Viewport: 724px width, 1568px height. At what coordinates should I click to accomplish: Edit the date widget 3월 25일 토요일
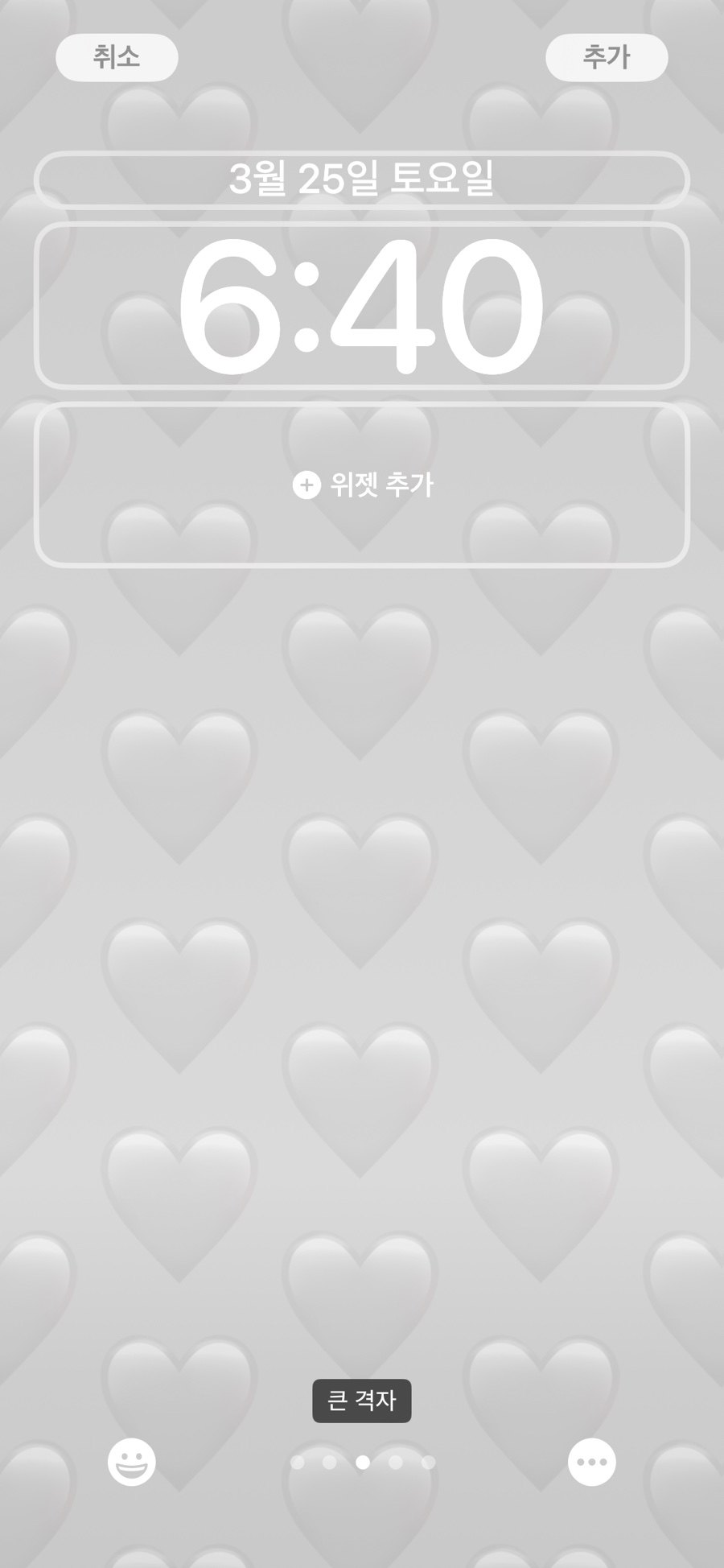point(361,179)
